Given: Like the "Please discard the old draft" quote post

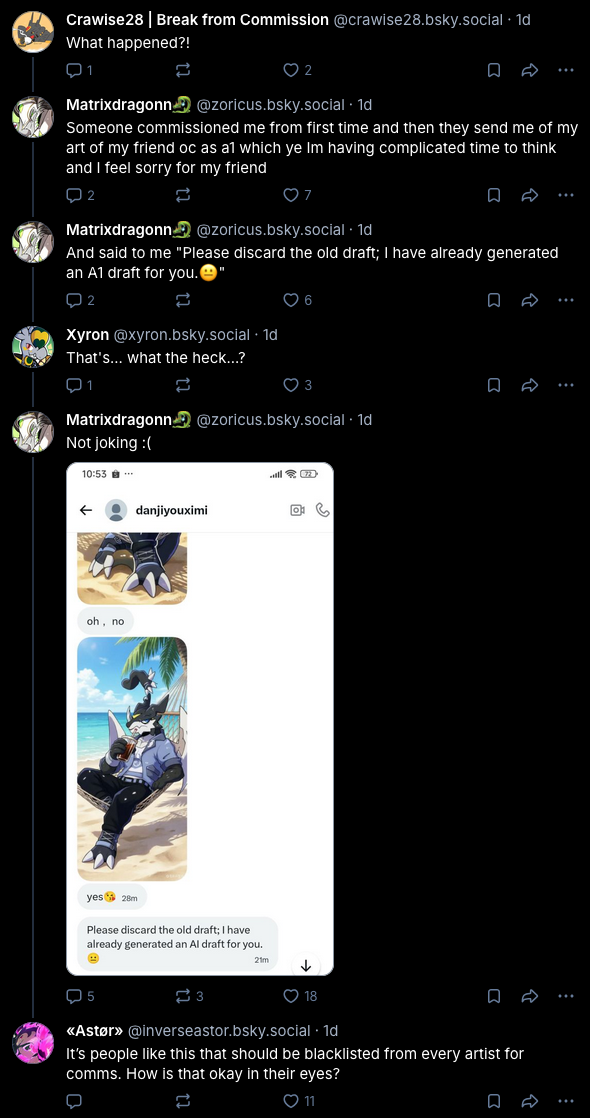Looking at the screenshot, I should pyautogui.click(x=297, y=300).
